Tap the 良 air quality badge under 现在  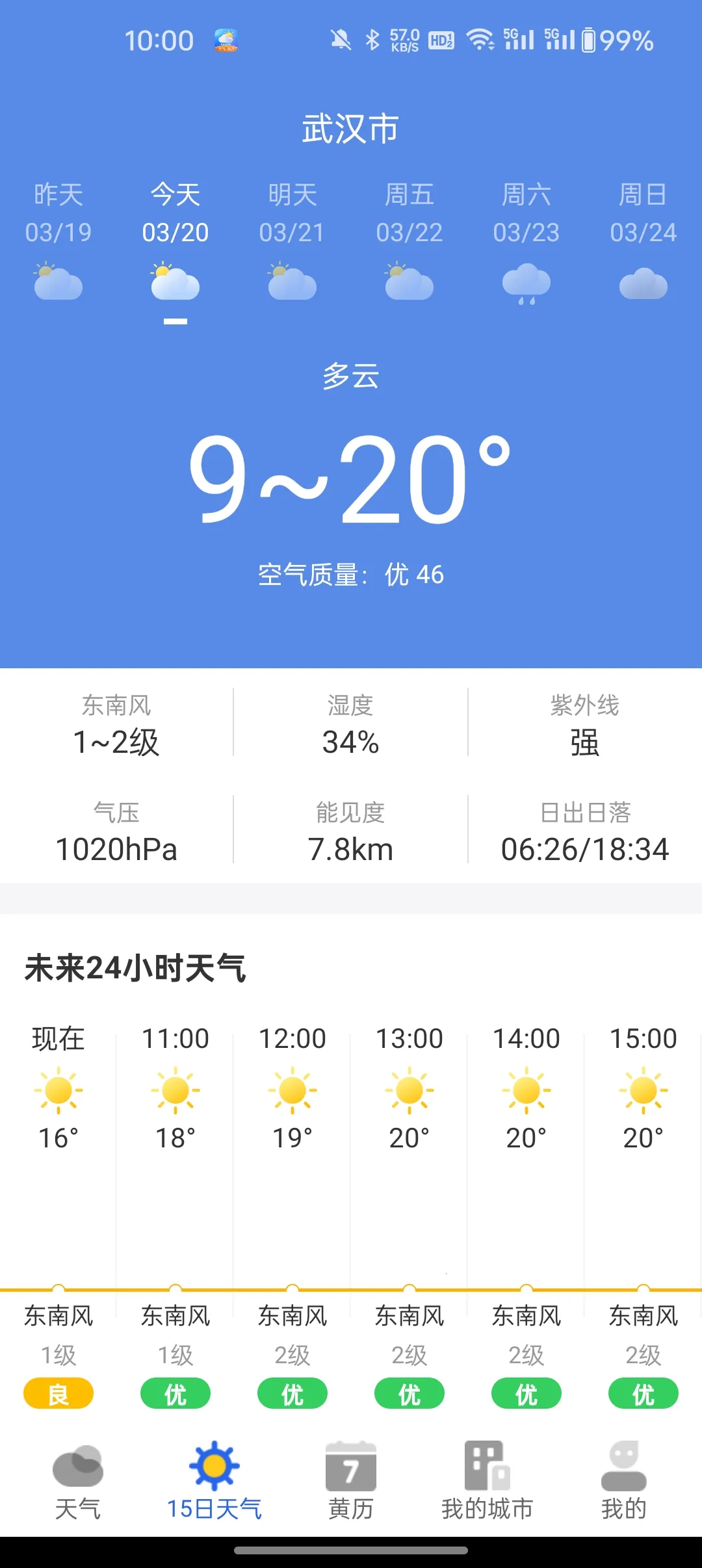click(x=58, y=1393)
